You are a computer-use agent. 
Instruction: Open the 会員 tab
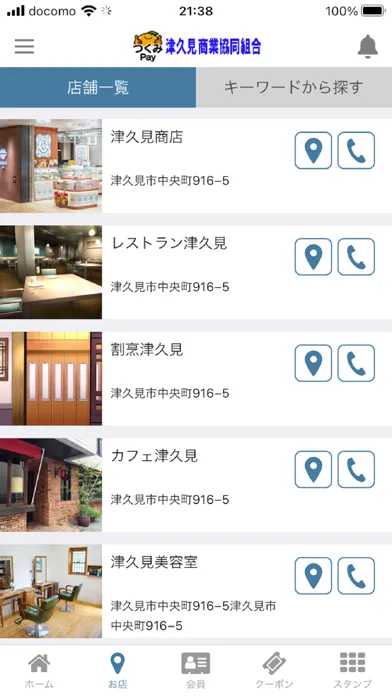pyautogui.click(x=196, y=670)
